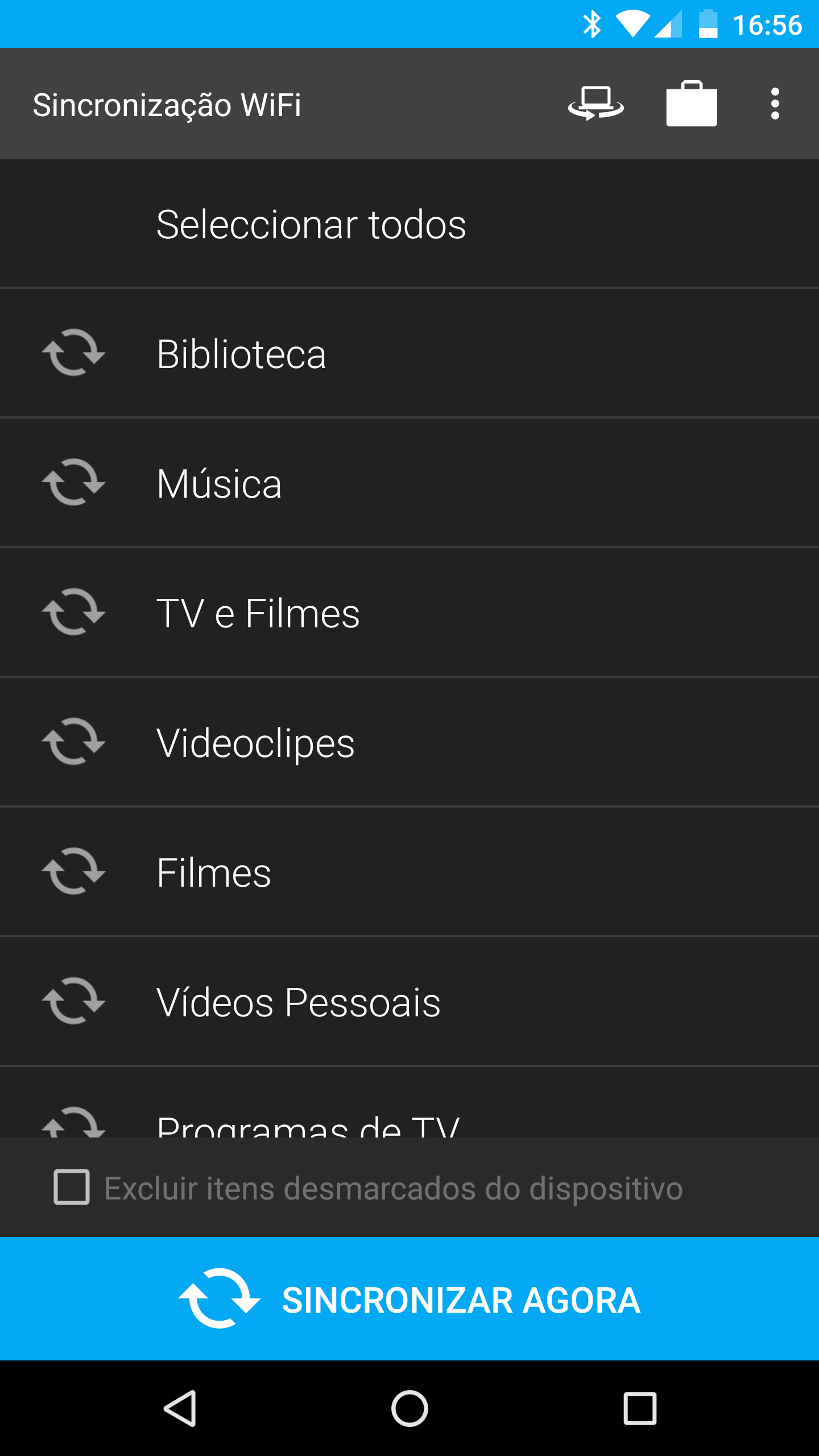Go back using the system back button
Image resolution: width=819 pixels, height=1456 pixels.
(x=180, y=1408)
